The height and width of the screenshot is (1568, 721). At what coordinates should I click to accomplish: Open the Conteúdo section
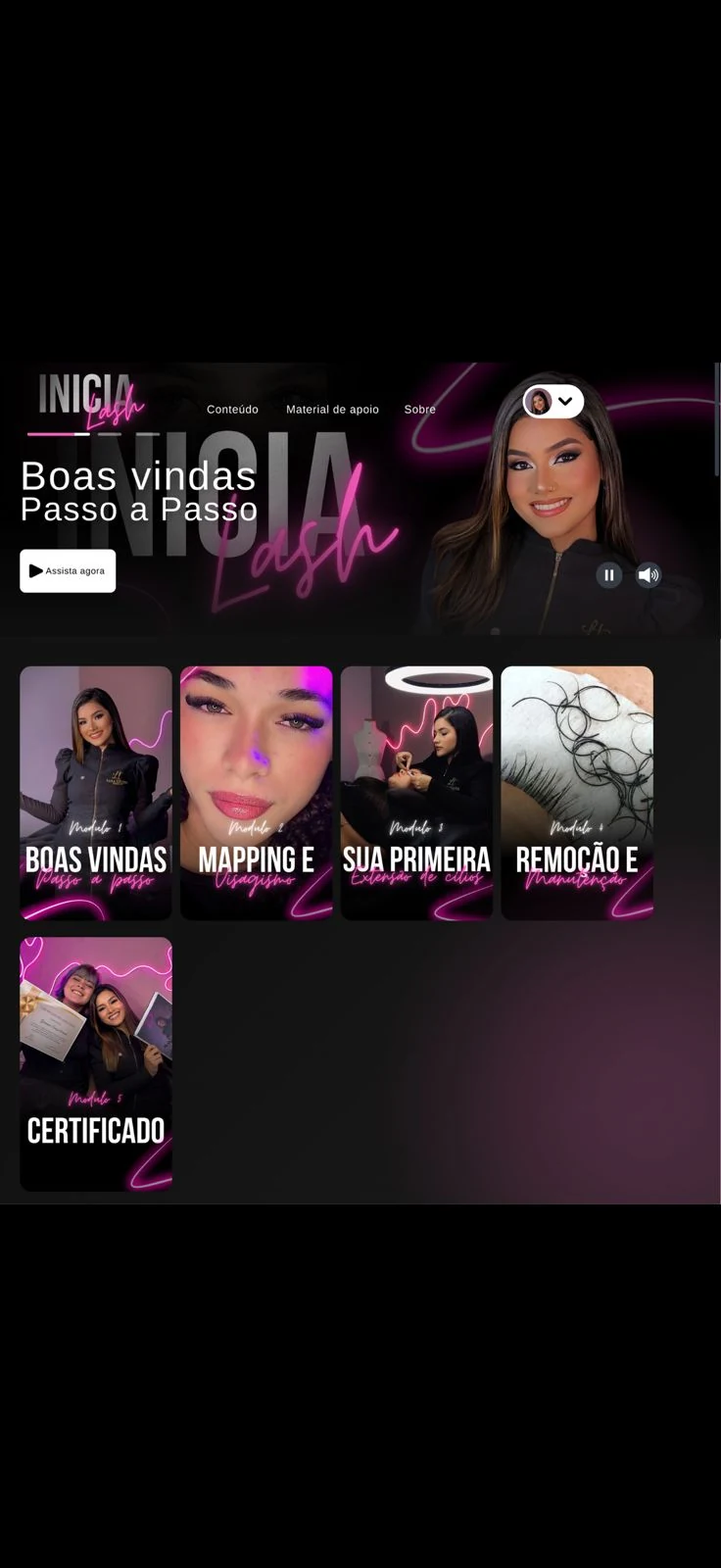232,410
